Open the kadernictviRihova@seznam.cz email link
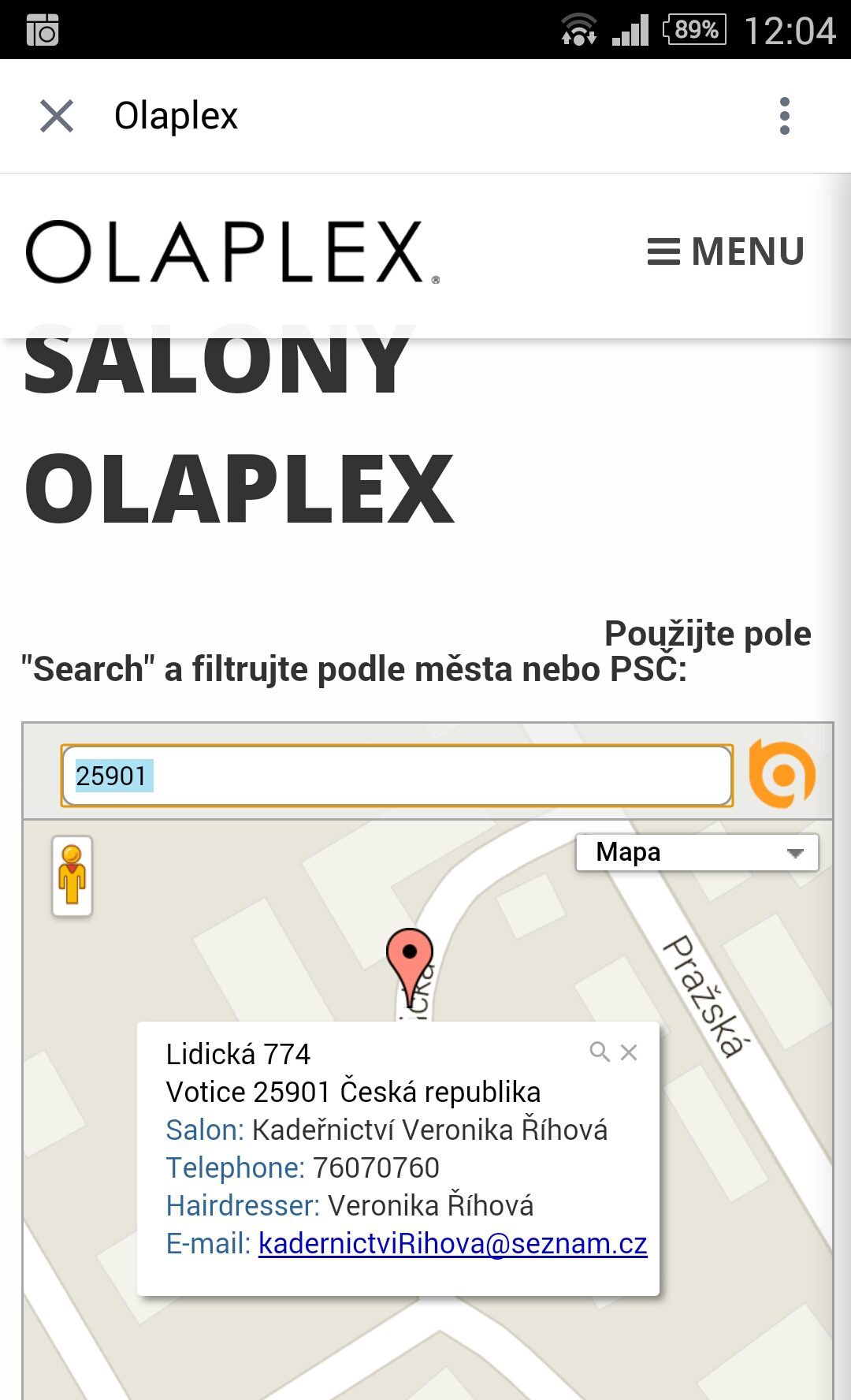 click(x=453, y=1243)
